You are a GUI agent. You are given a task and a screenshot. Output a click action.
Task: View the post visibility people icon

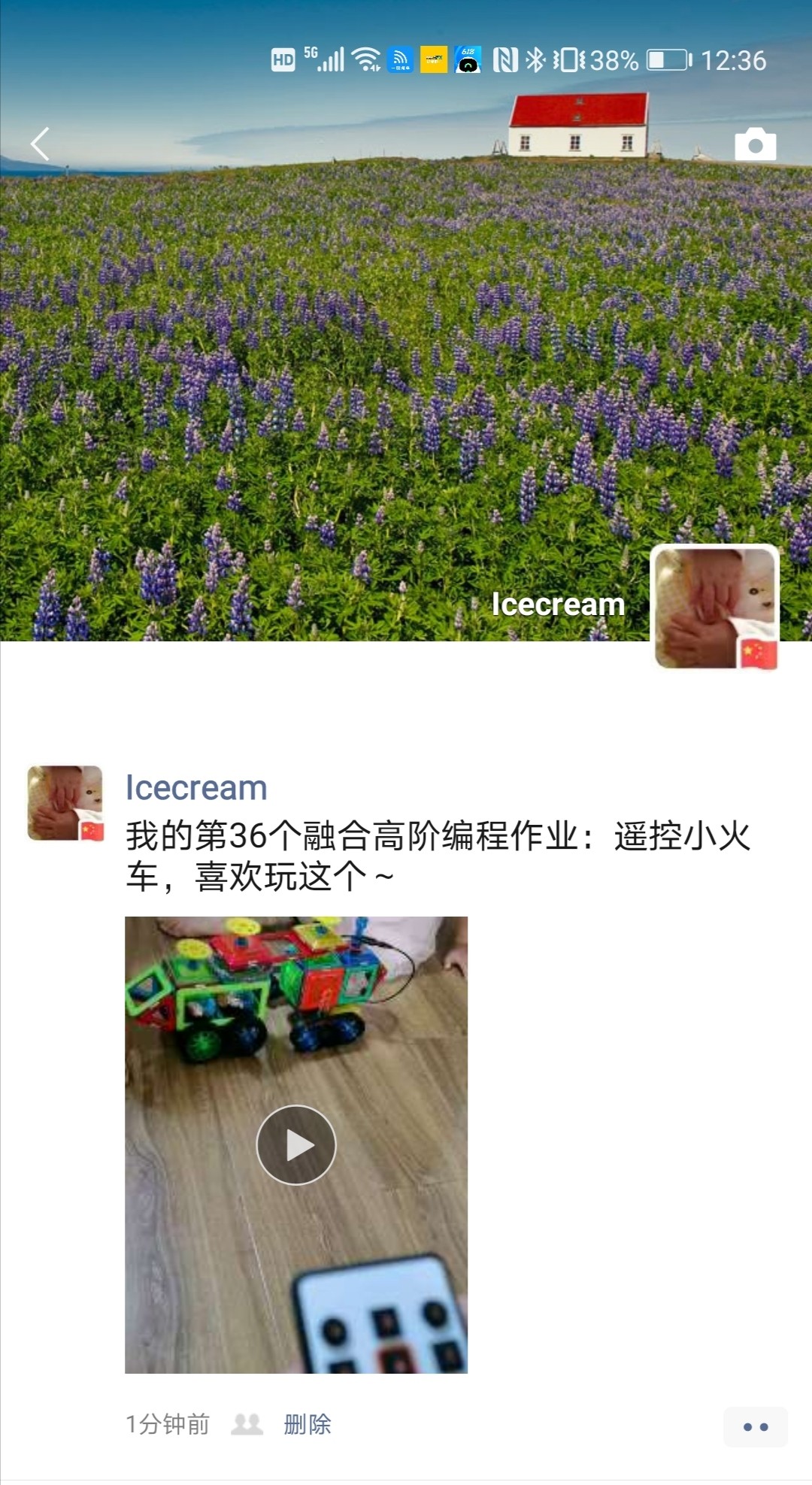click(247, 1424)
